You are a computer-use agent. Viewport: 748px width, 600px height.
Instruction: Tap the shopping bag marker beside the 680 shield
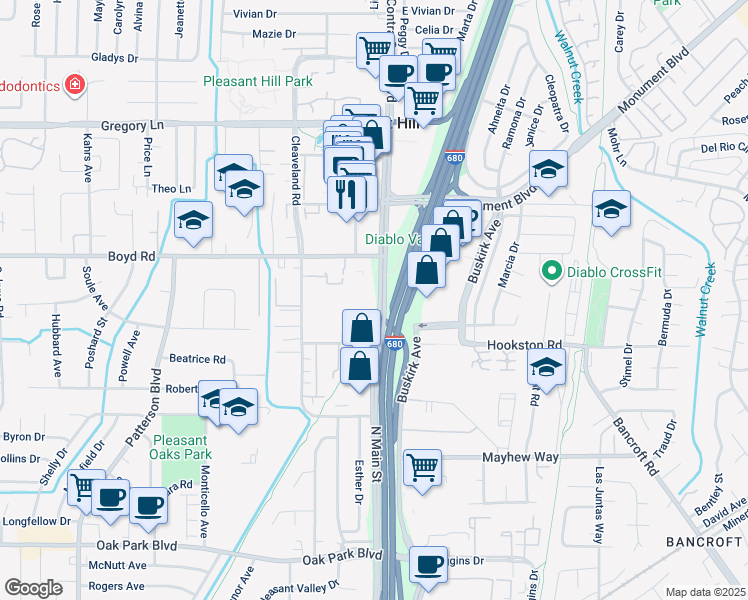pyautogui.click(x=362, y=326)
